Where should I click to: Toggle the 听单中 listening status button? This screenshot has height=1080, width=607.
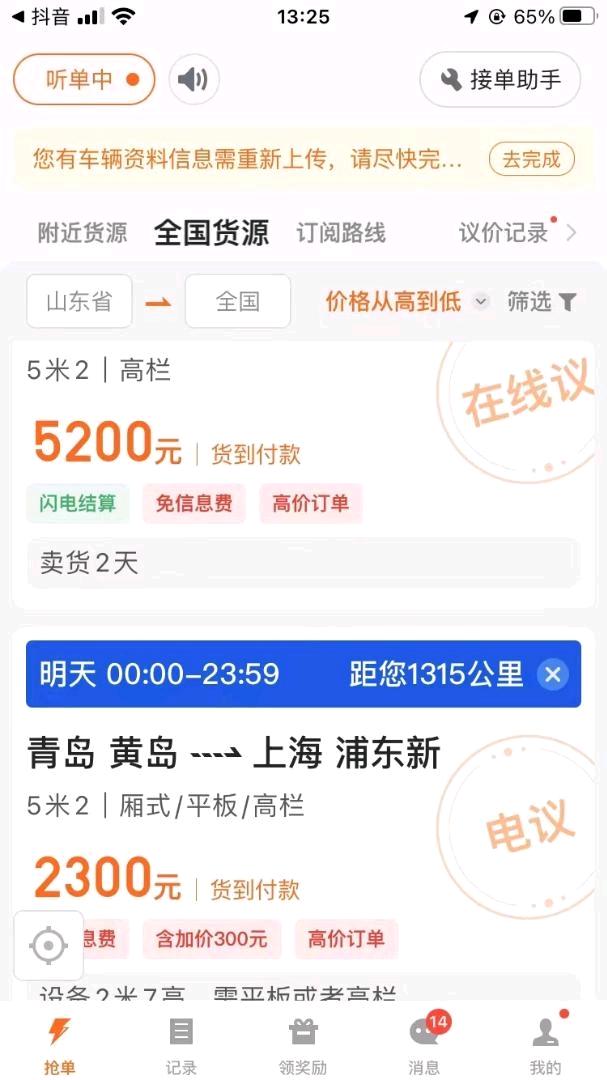tap(84, 80)
